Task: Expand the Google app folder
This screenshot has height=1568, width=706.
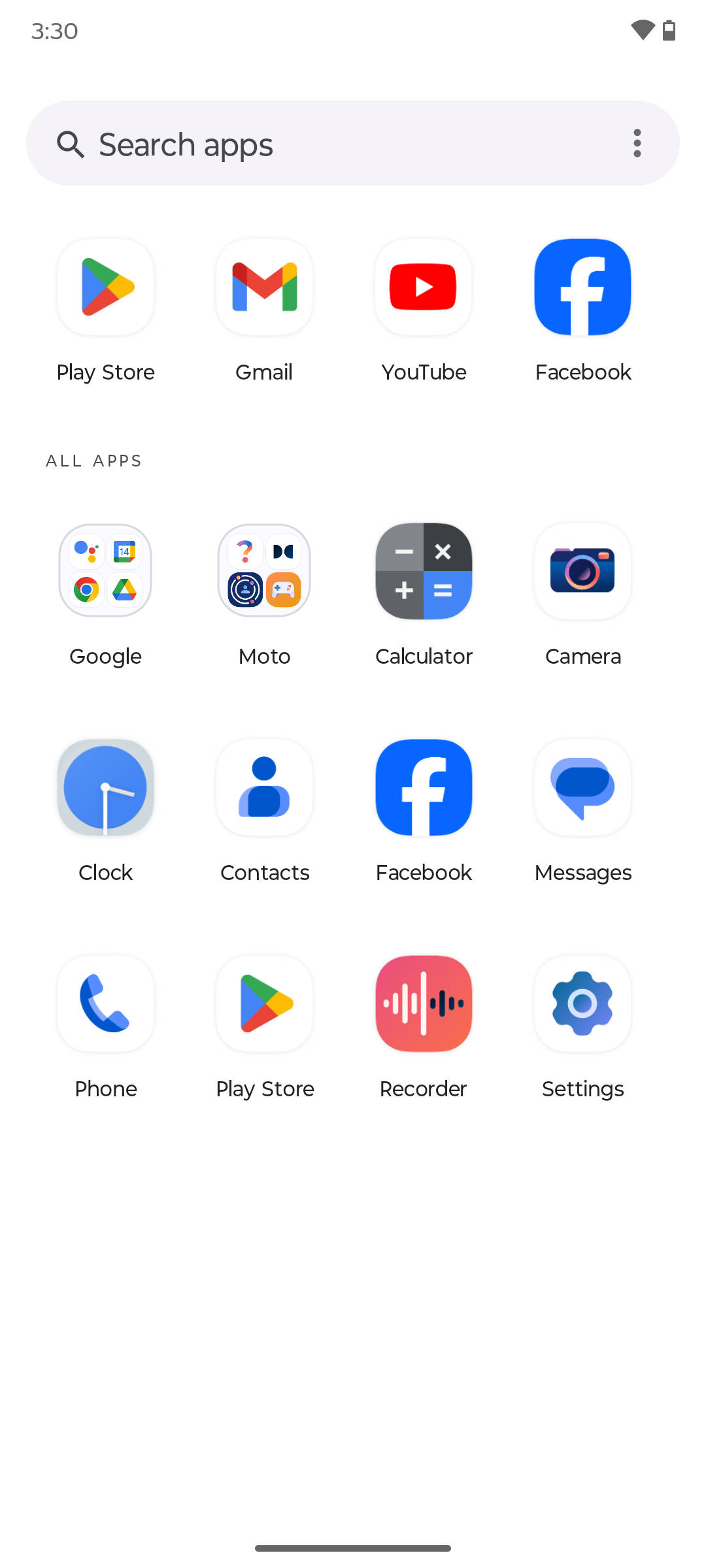Action: (105, 570)
